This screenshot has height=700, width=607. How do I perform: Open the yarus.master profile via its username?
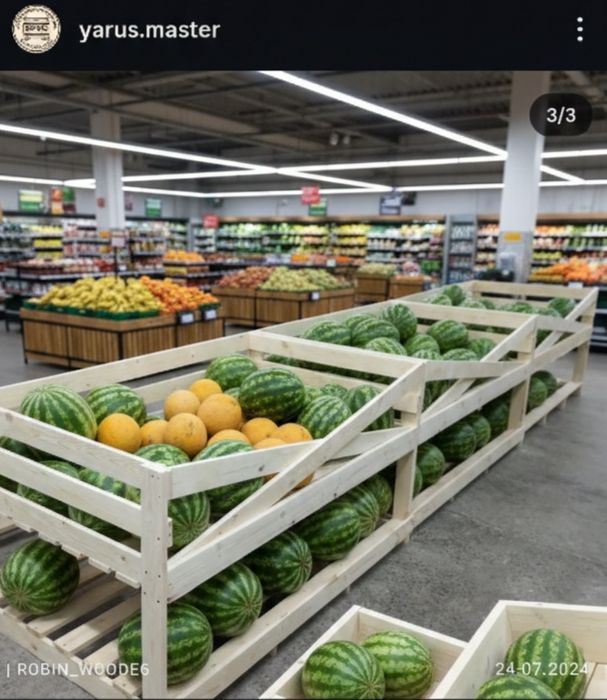tap(149, 30)
